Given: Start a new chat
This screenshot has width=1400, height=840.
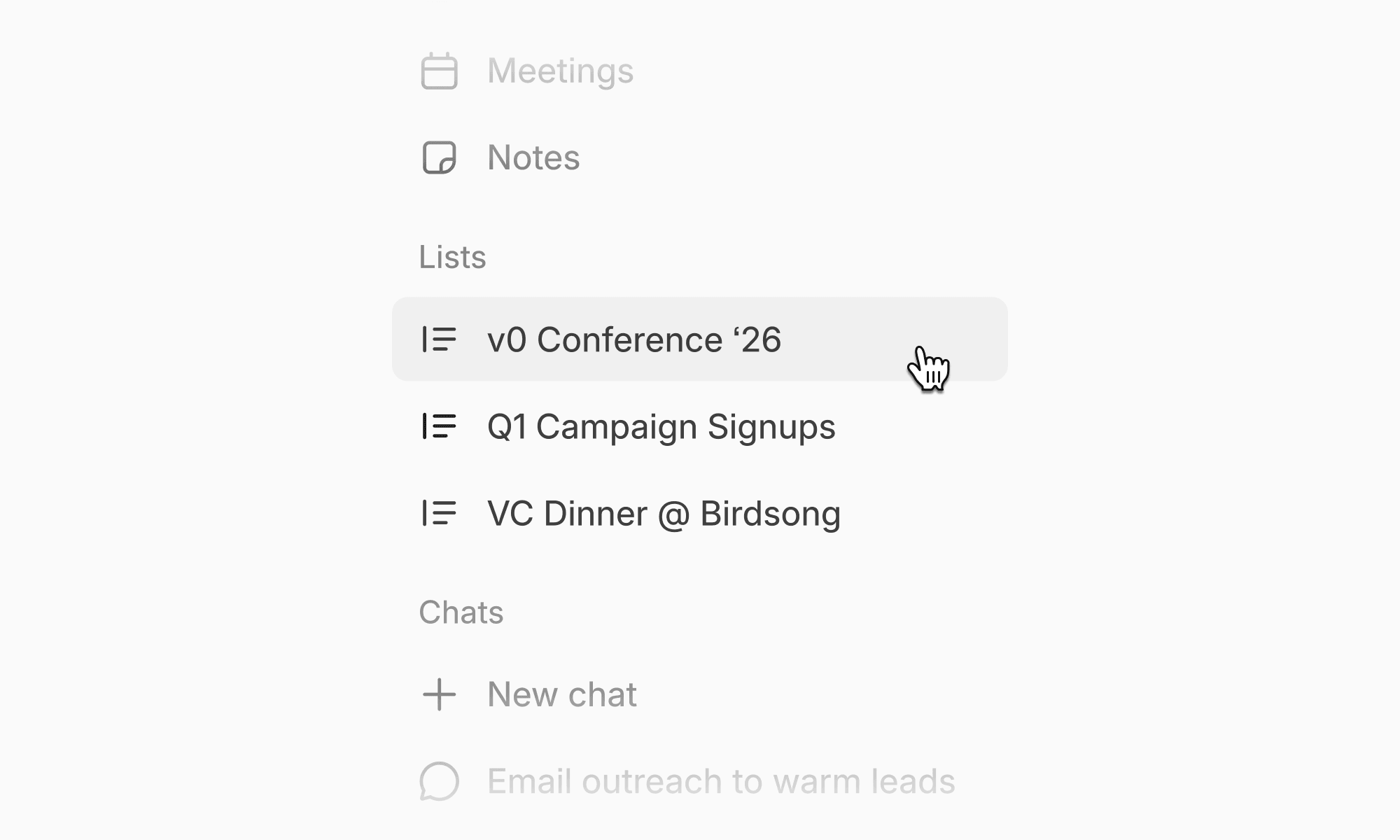Looking at the screenshot, I should (561, 694).
